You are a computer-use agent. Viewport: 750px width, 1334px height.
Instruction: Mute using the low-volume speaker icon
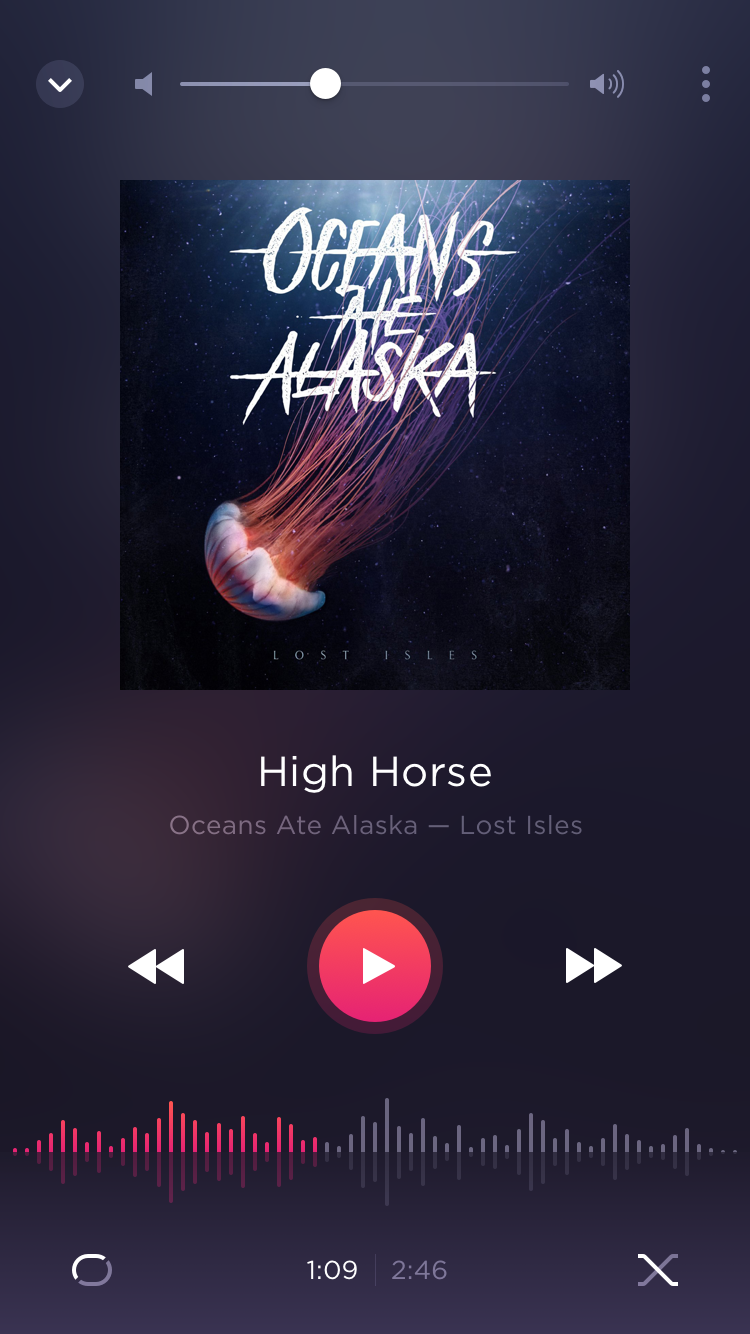144,84
